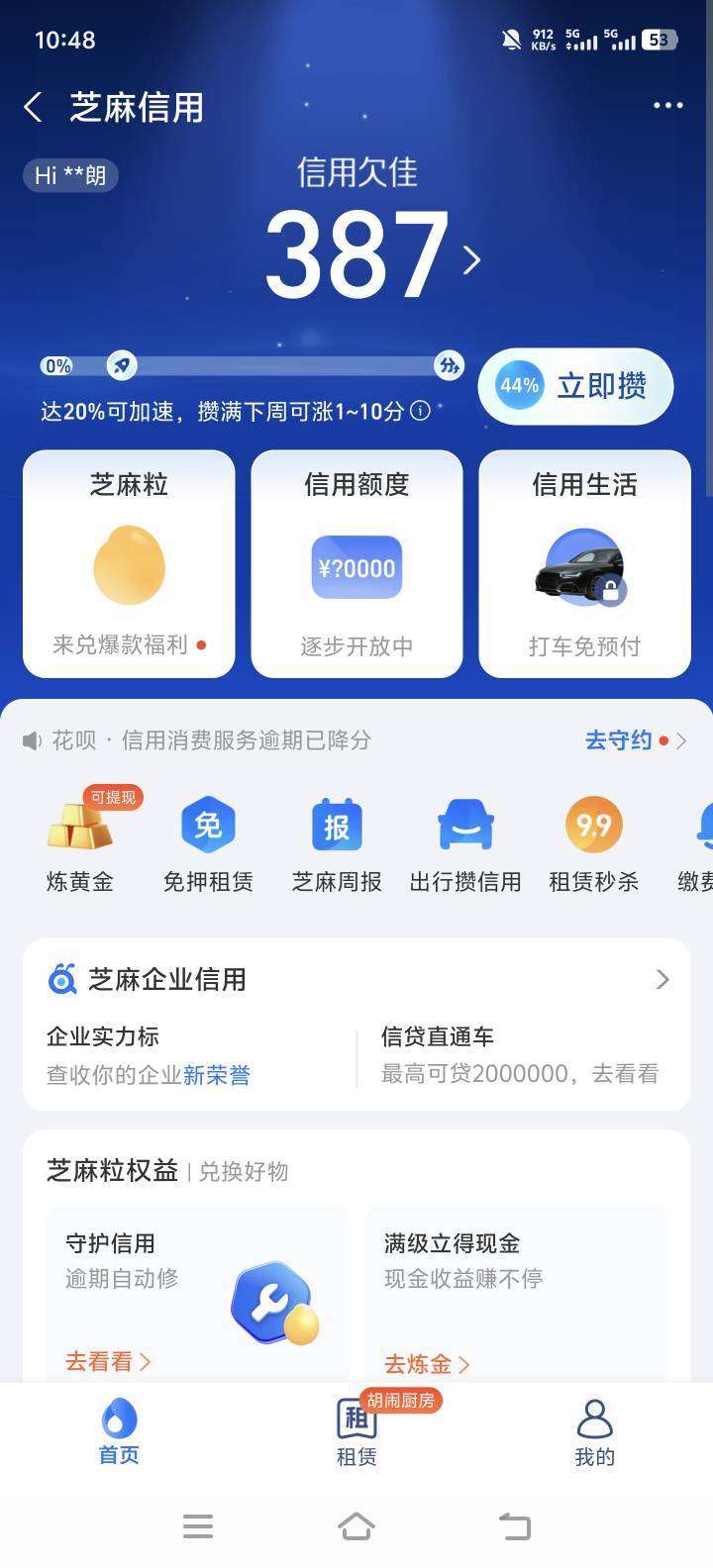
Task: Open the 芝麻粒 card
Action: coord(129,564)
